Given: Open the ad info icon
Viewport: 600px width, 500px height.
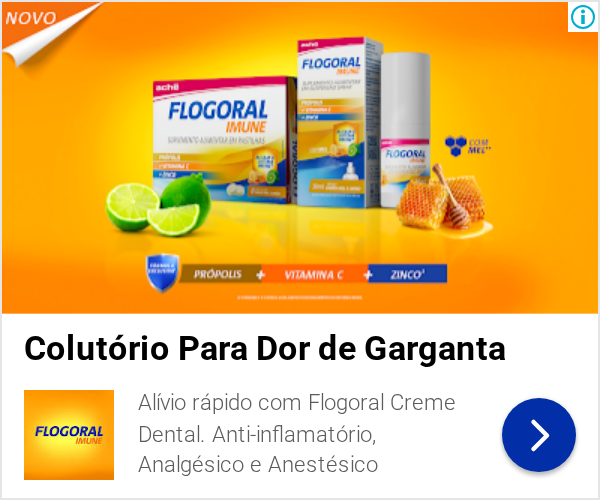Looking at the screenshot, I should tap(582, 17).
